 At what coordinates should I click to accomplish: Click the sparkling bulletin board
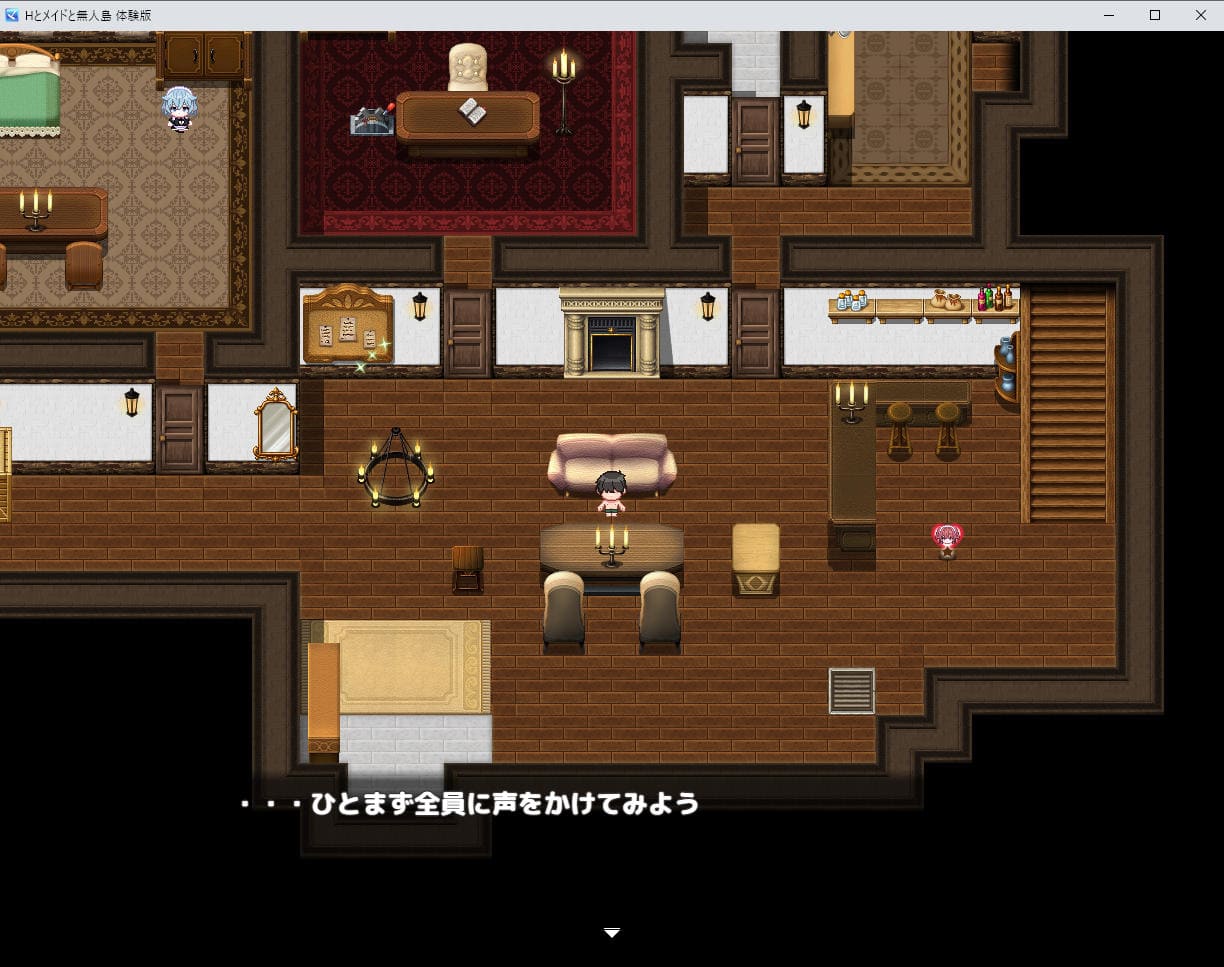[x=348, y=326]
